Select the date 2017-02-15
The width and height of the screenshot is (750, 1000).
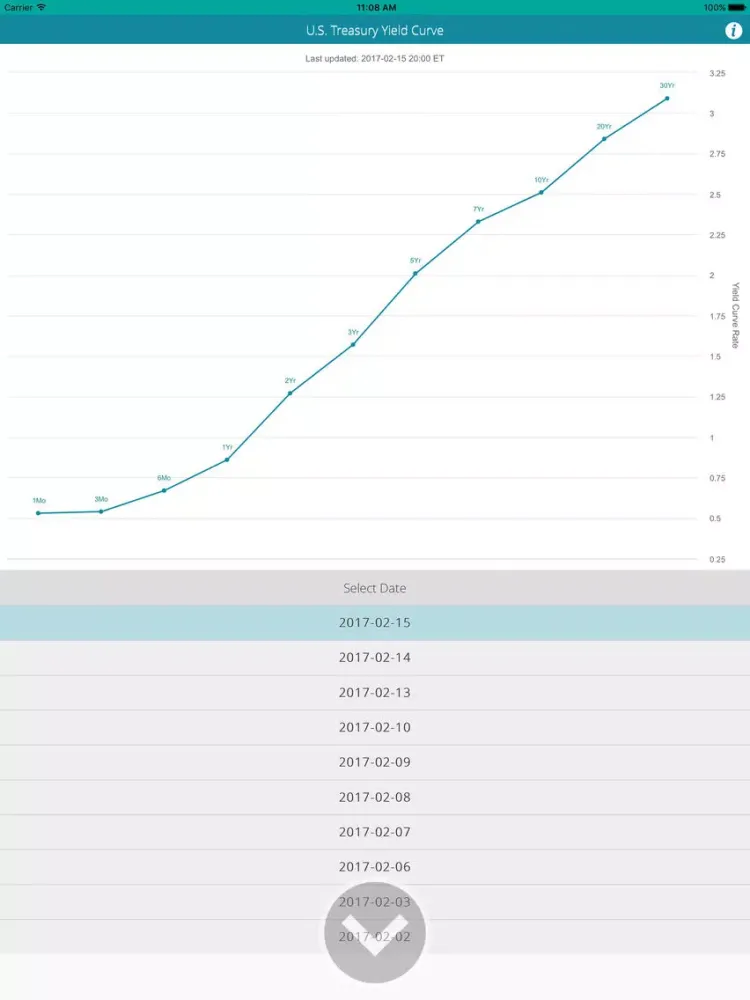pos(375,623)
